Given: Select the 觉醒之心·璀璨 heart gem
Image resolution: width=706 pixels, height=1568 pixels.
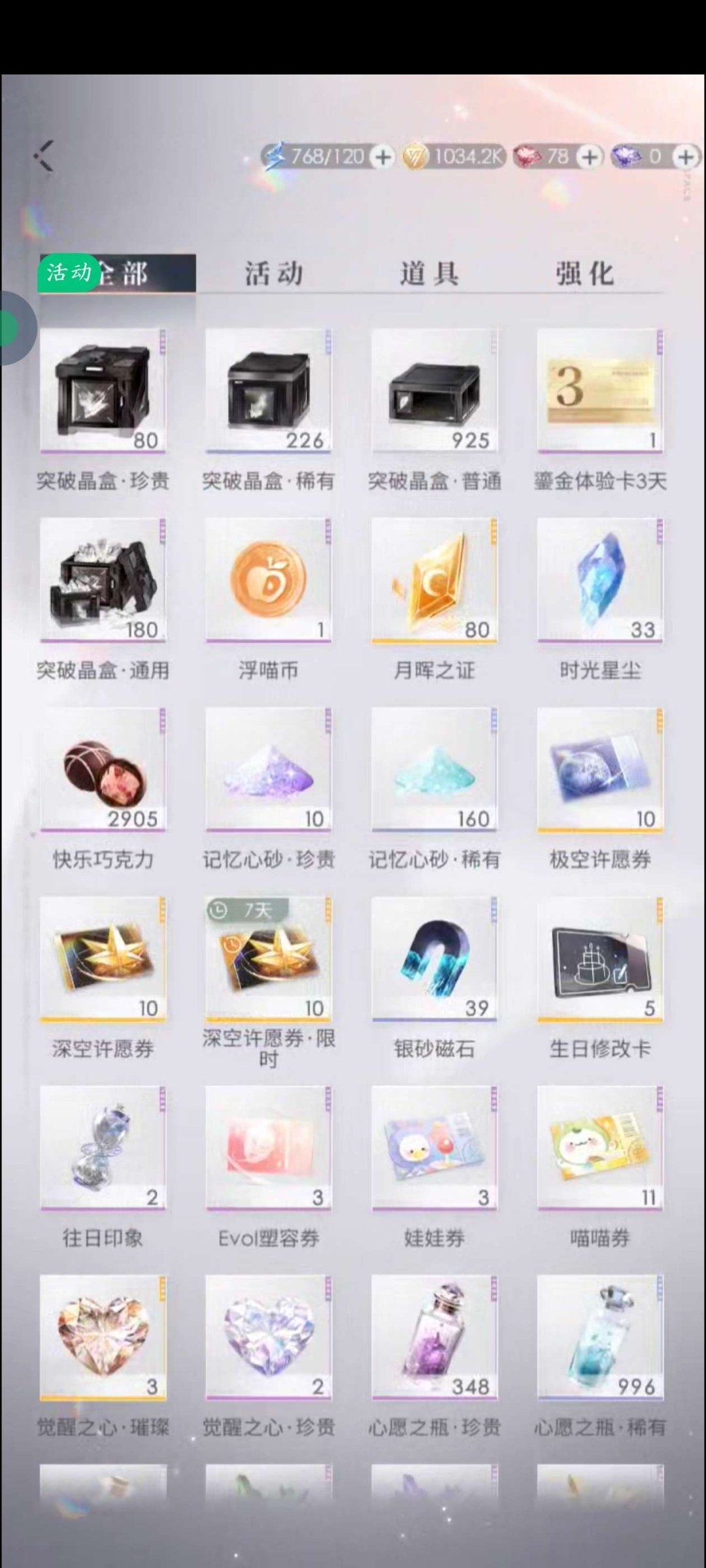Looking at the screenshot, I should tap(103, 1339).
